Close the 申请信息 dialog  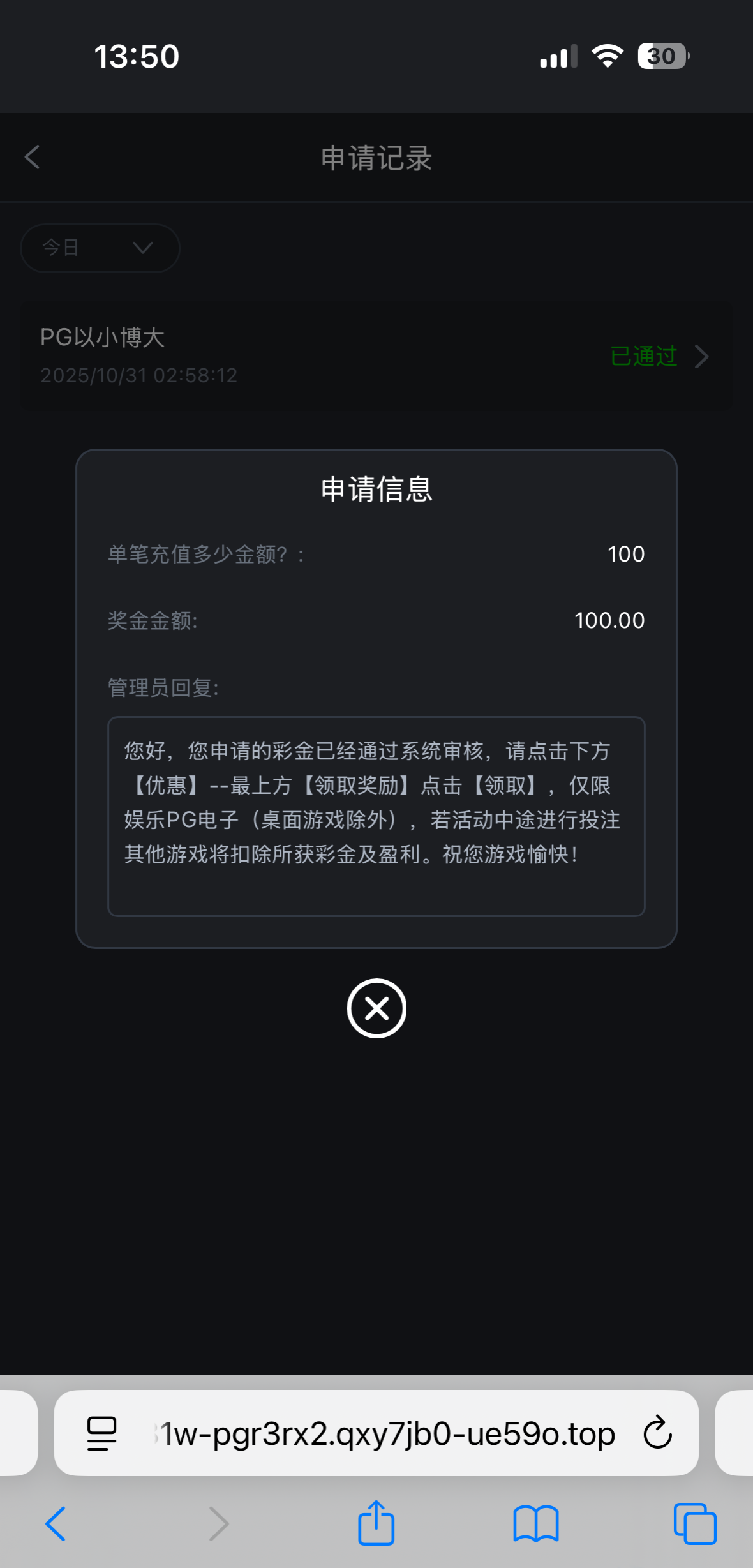tap(376, 1008)
